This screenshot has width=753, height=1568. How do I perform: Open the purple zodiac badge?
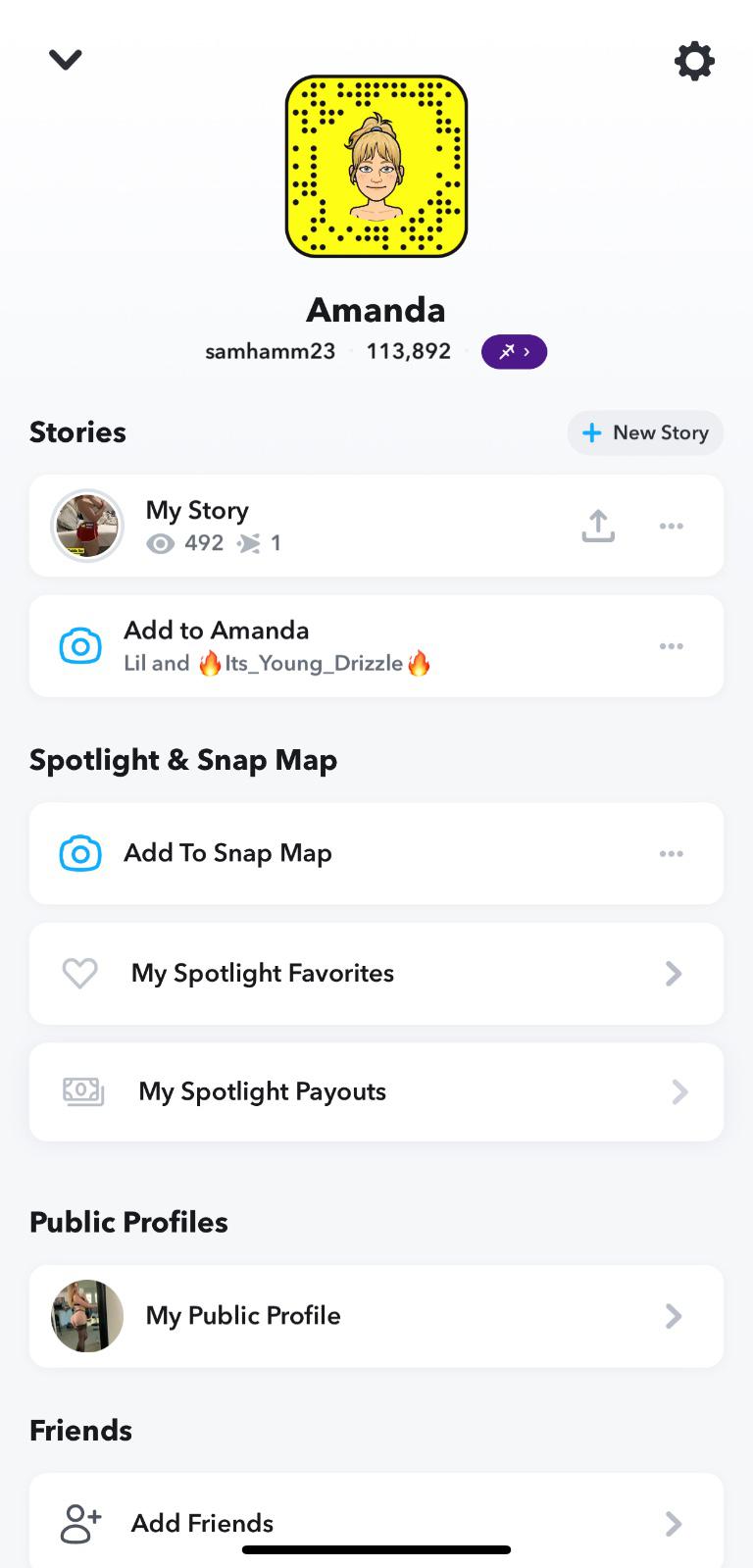tap(514, 351)
